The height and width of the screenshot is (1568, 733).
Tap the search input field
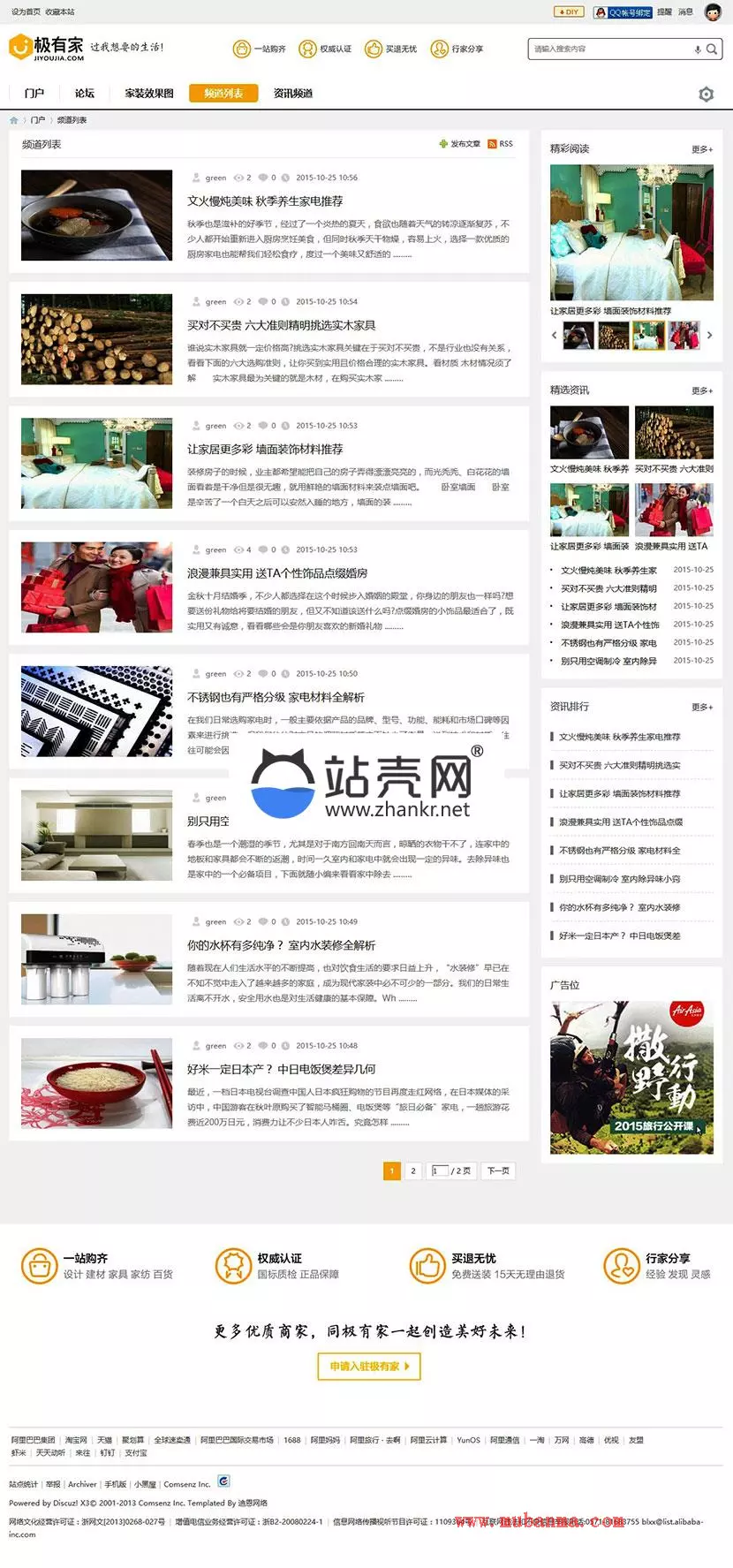(x=611, y=49)
